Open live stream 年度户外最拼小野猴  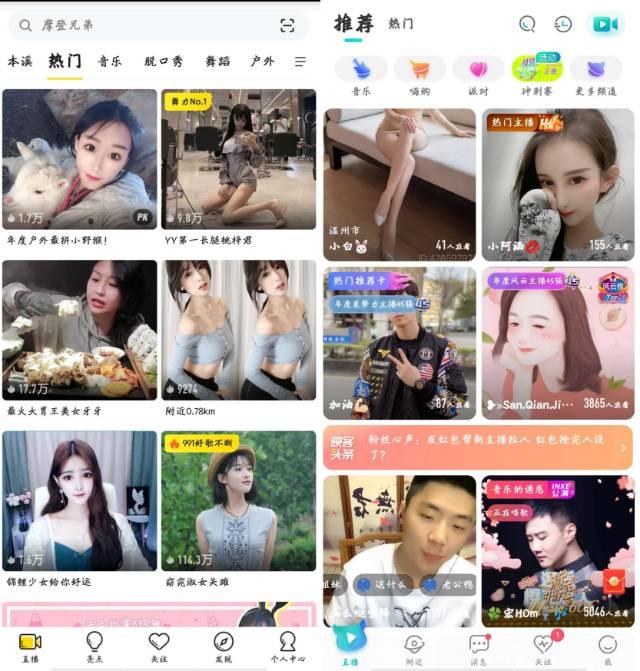80,160
